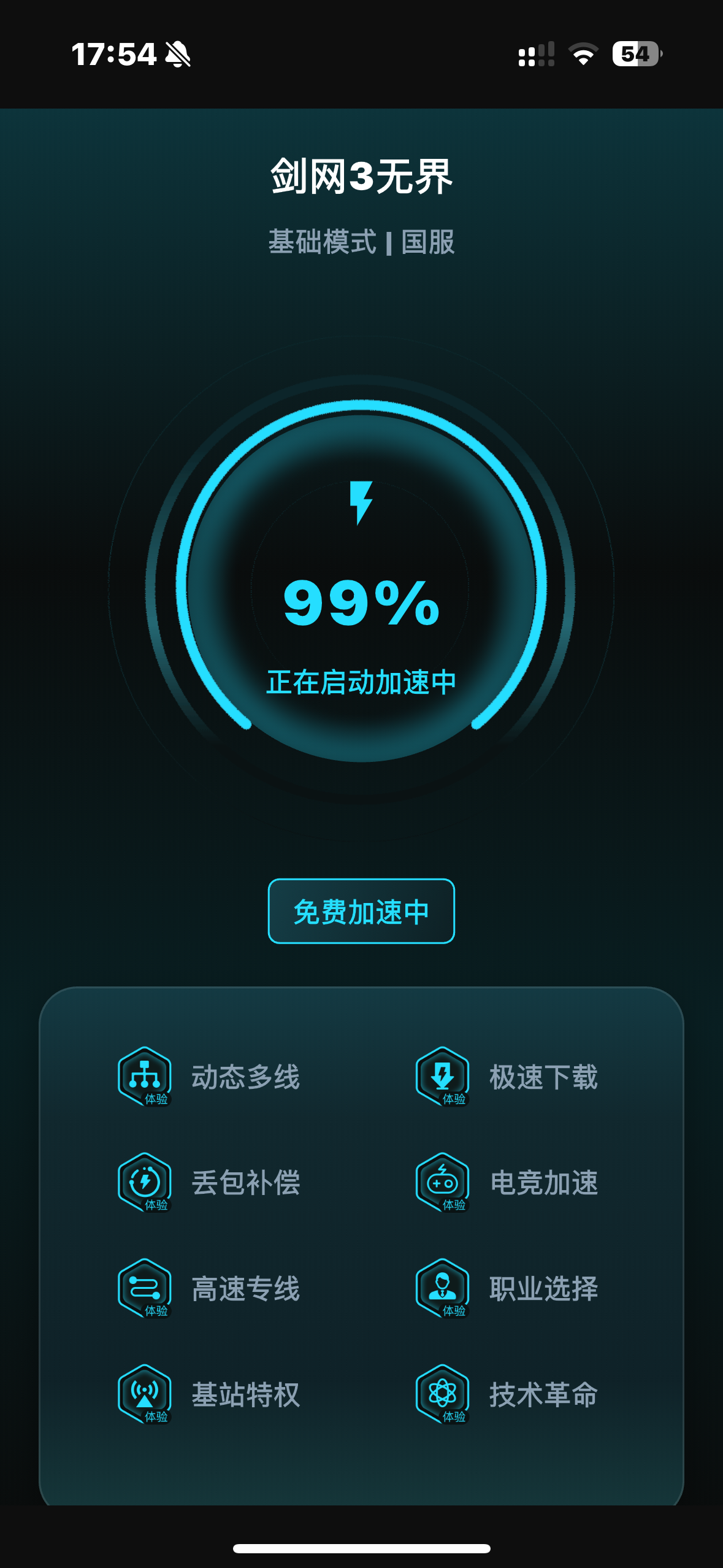Open the 动态多线 feature
Image resolution: width=723 pixels, height=1568 pixels.
(x=210, y=1077)
